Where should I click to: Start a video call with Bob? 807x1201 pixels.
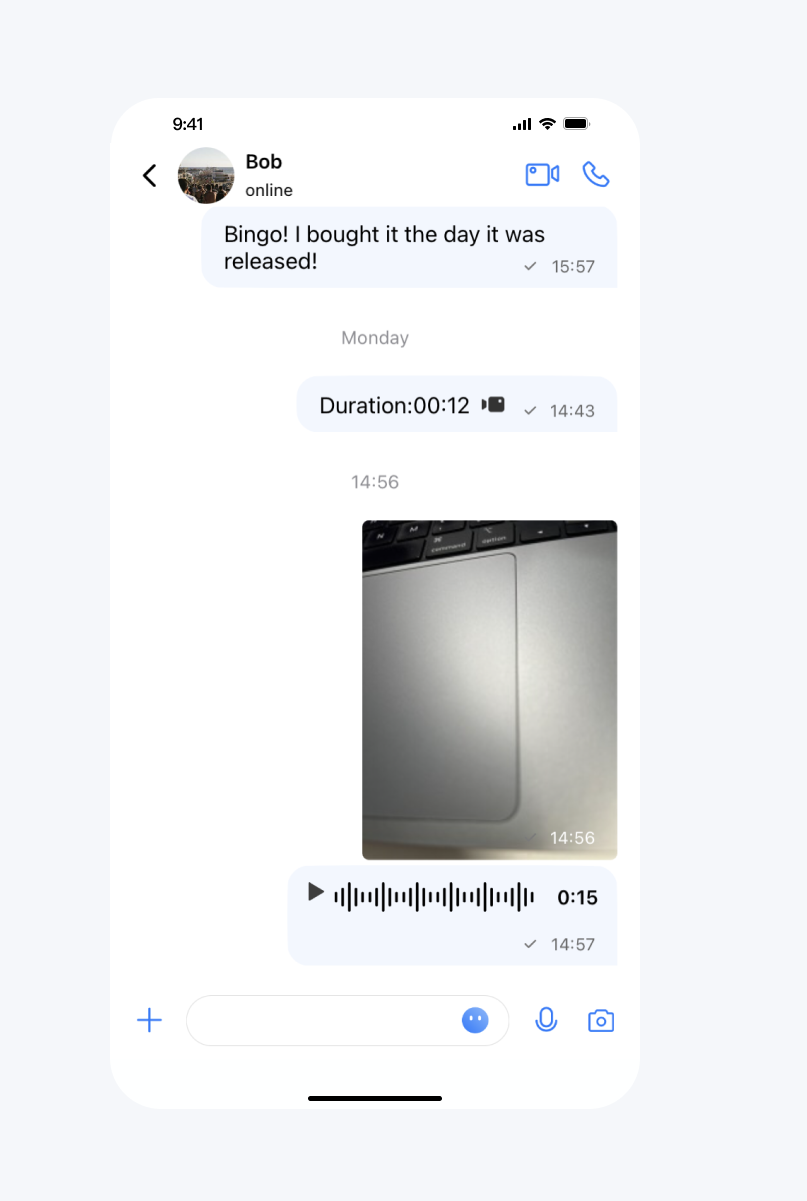tap(542, 175)
